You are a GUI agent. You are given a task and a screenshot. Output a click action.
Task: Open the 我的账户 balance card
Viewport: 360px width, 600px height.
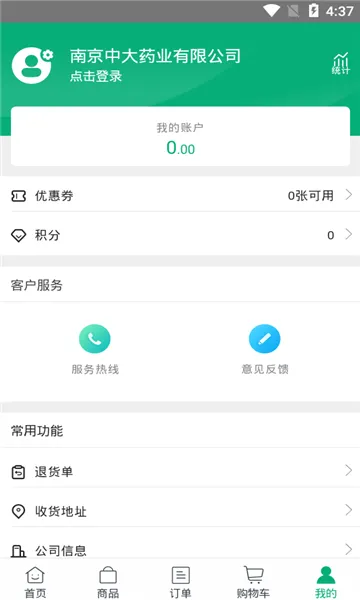pos(180,136)
